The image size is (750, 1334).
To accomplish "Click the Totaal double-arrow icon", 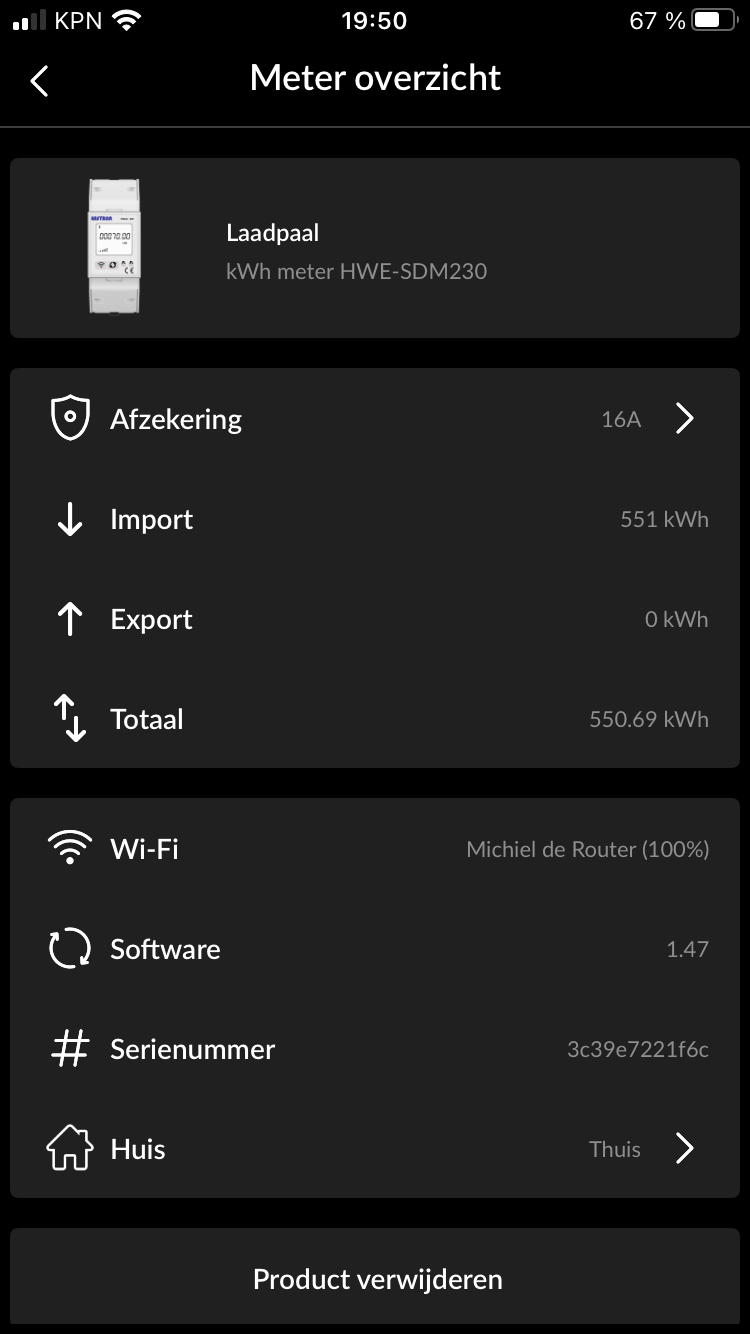I will [x=69, y=718].
